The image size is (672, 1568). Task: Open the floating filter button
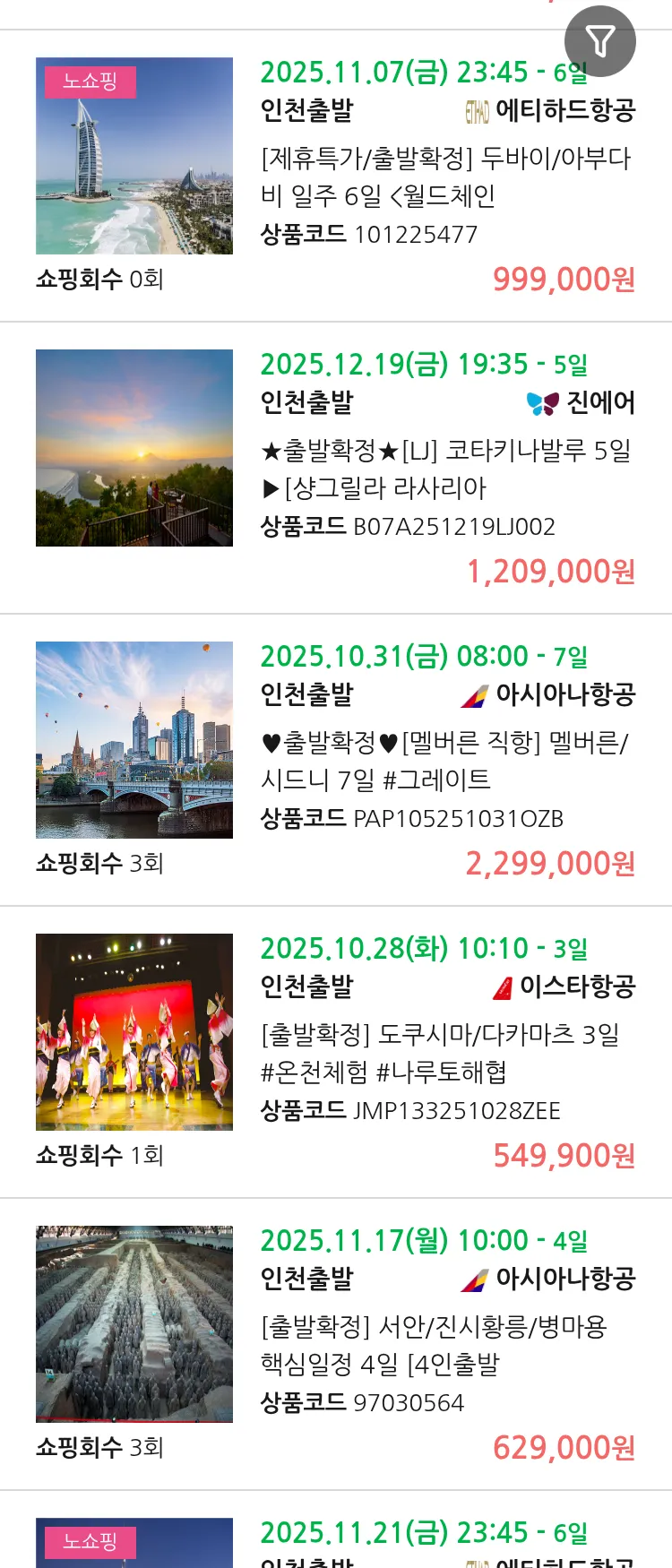tap(599, 41)
